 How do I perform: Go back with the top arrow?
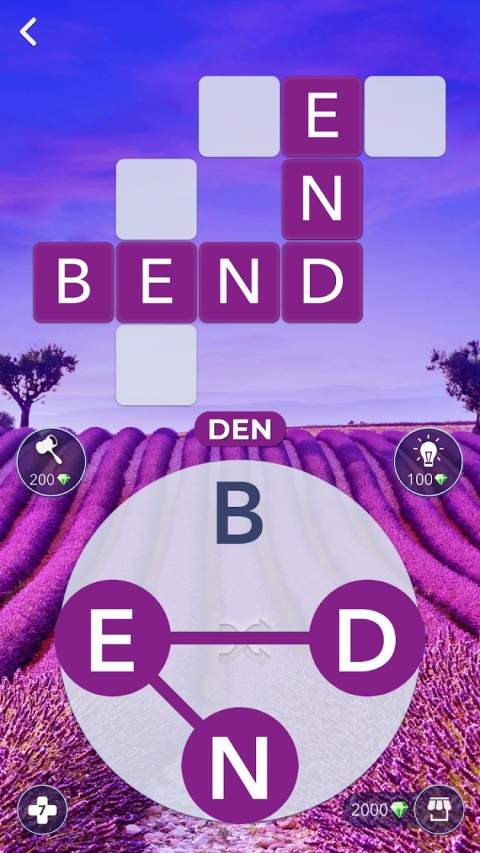(28, 32)
